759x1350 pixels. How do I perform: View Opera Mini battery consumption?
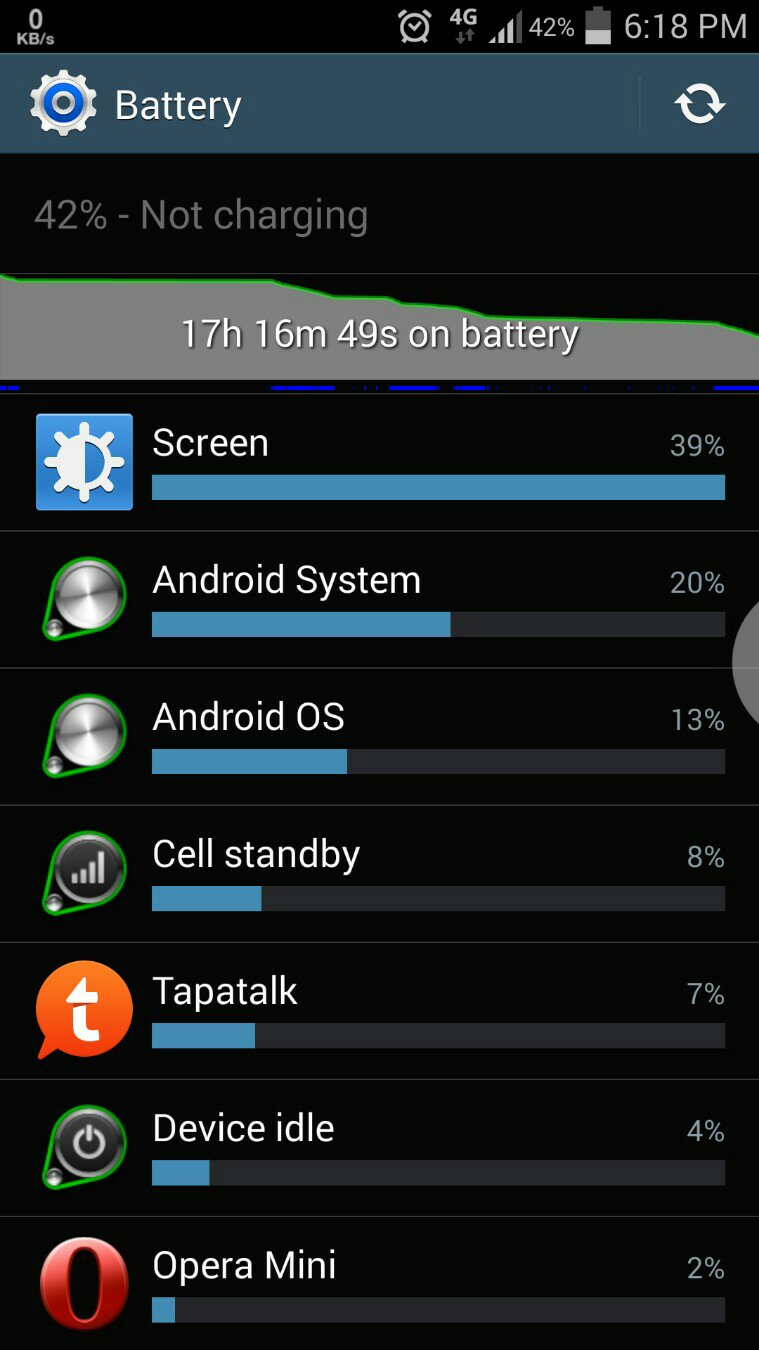[x=380, y=1284]
